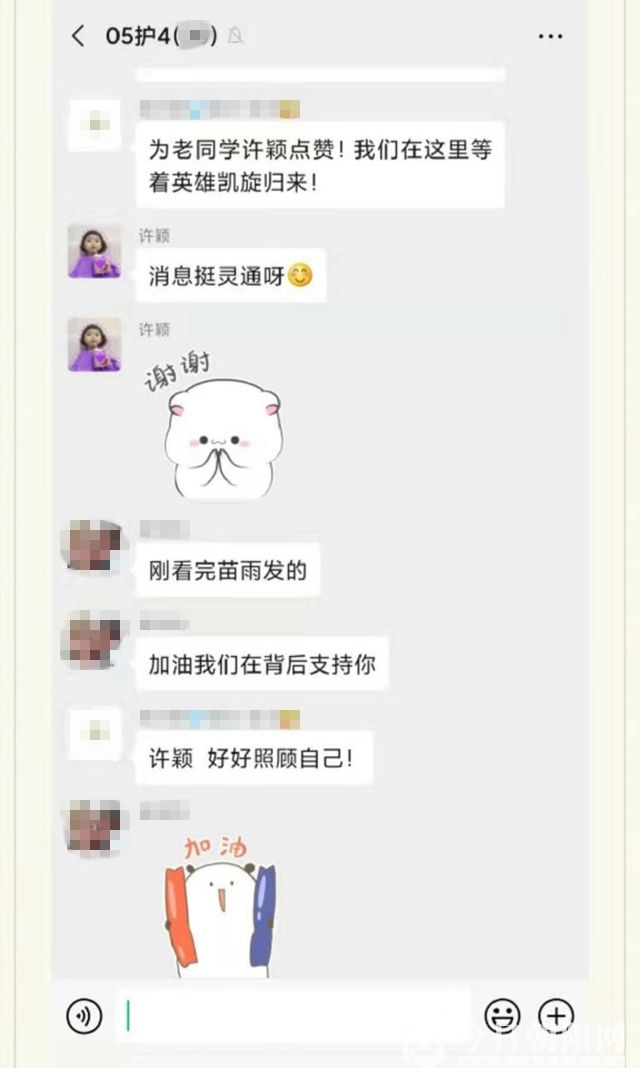Image resolution: width=640 pixels, height=1068 pixels.
Task: Go back from the 05护4 group chat
Action: click(x=78, y=37)
